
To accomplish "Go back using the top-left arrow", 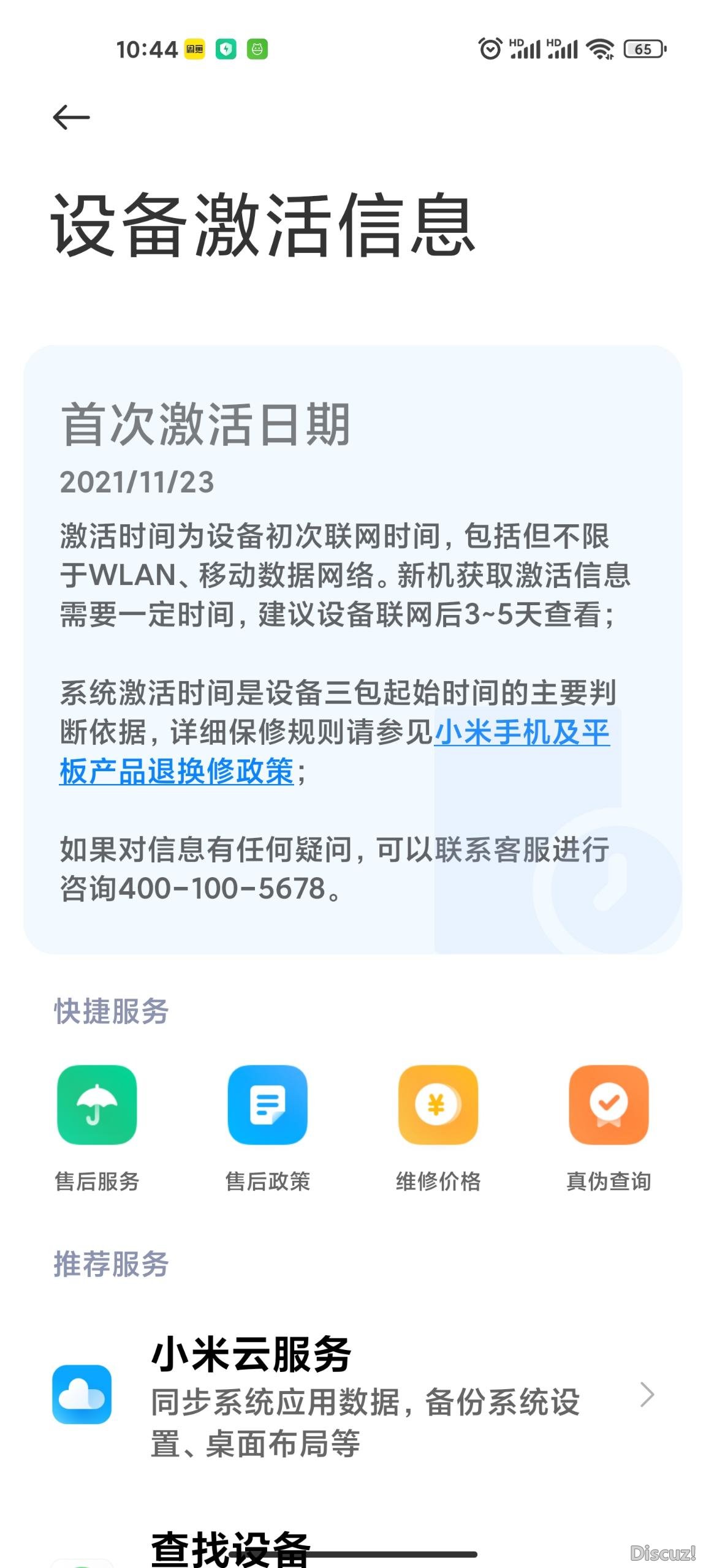I will coord(71,117).
